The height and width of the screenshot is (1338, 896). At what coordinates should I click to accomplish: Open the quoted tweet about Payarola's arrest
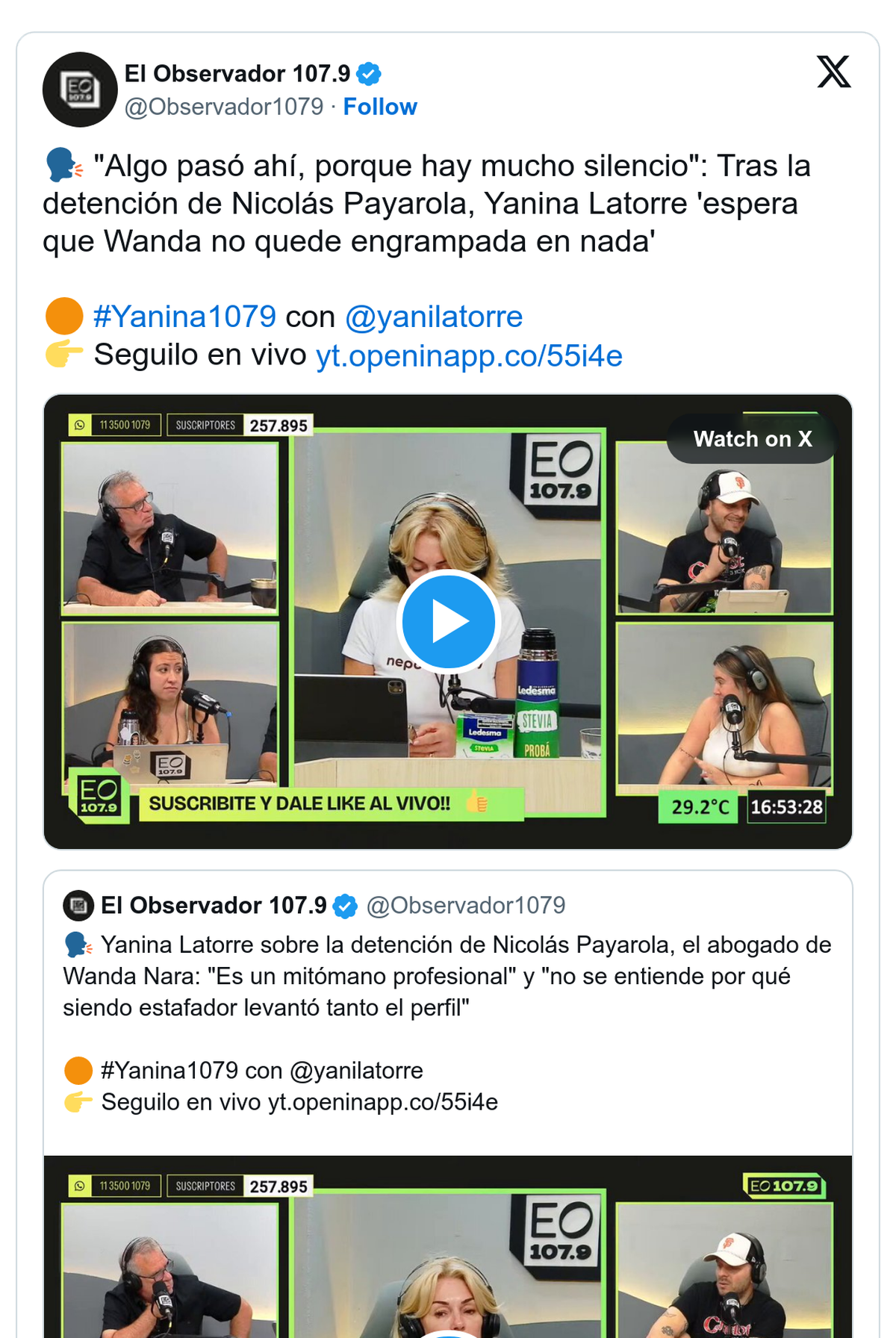pyautogui.click(x=447, y=977)
